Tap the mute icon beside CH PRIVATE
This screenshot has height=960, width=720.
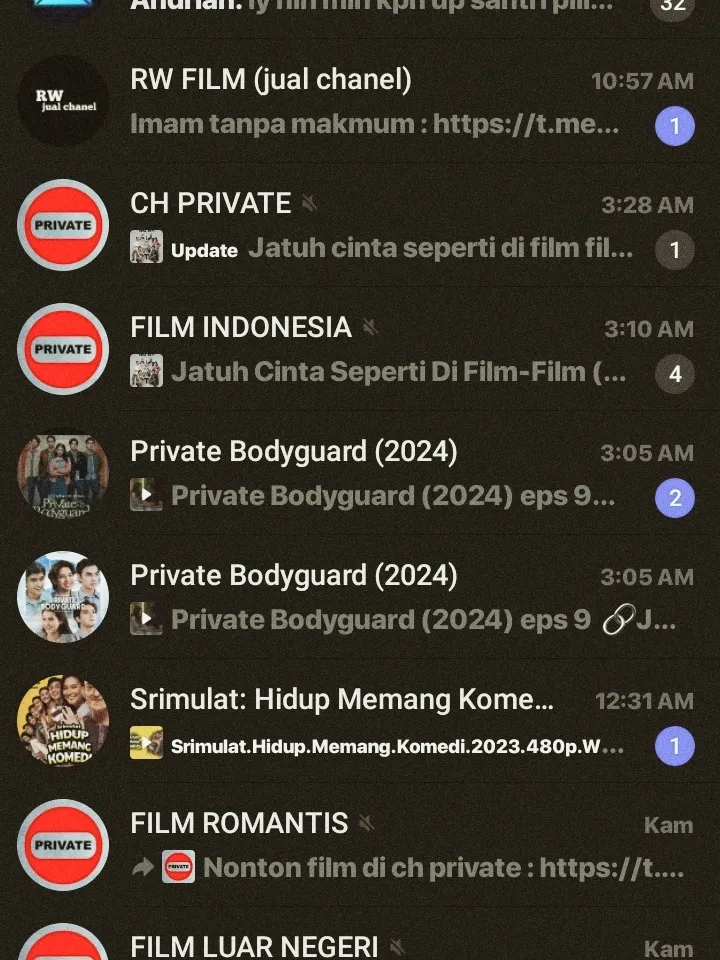point(310,203)
